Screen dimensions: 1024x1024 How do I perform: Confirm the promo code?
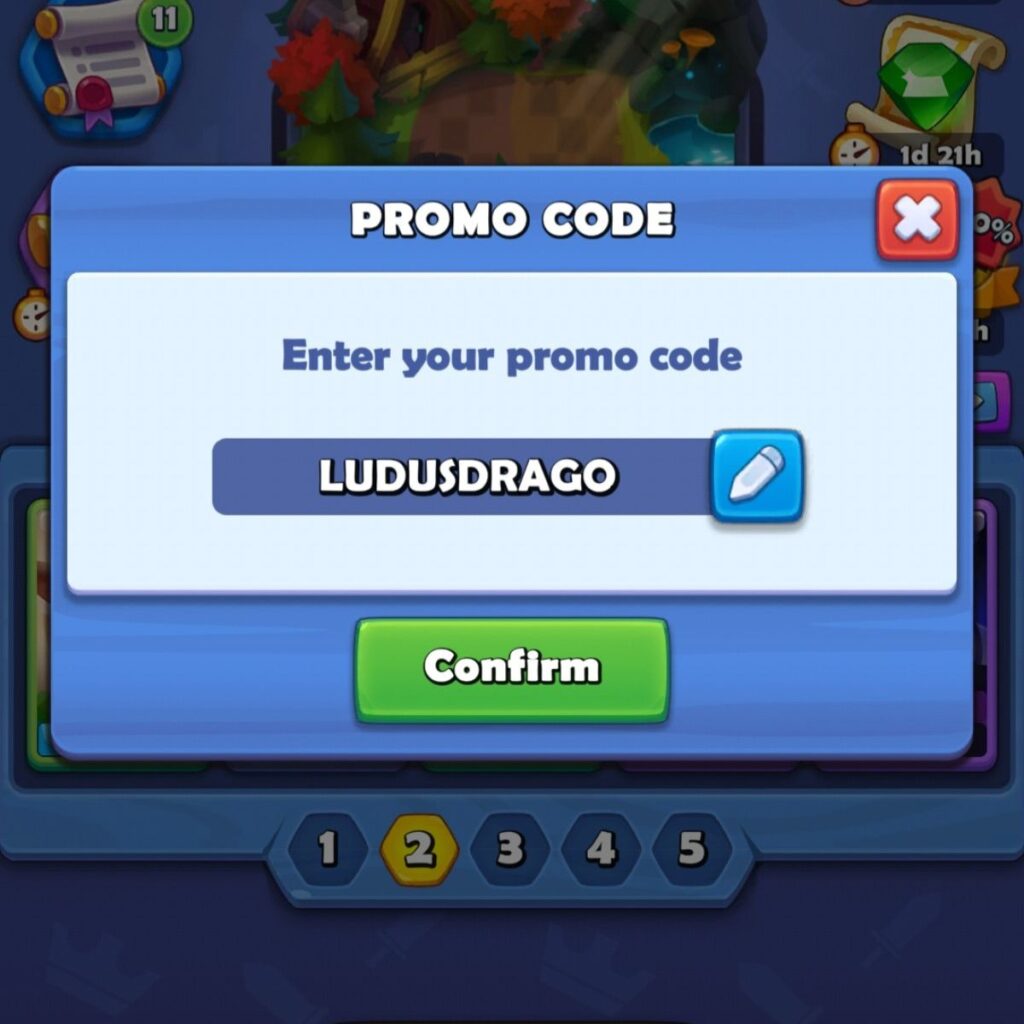[x=511, y=669]
